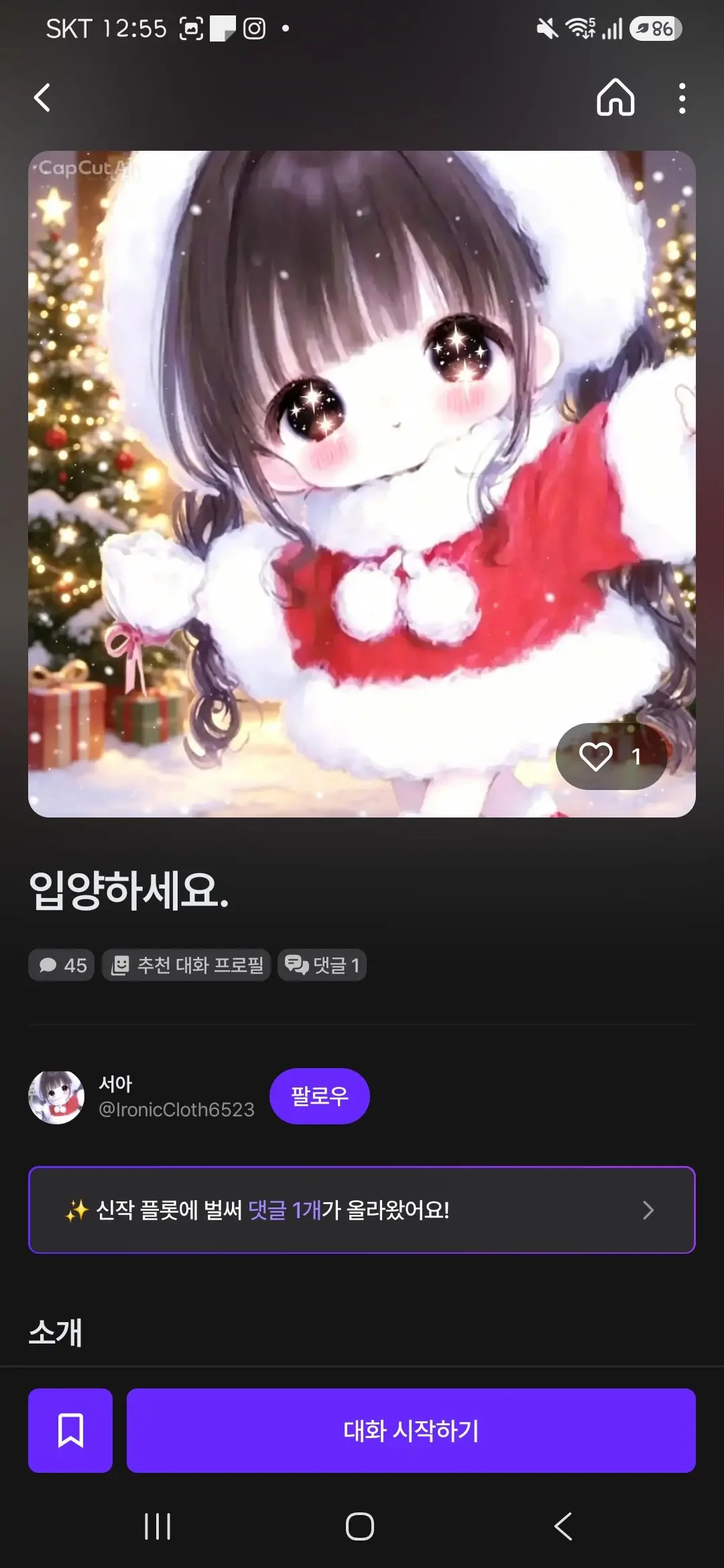Open the three-dot overflow menu
Screen dimensions: 724x1568
682,99
